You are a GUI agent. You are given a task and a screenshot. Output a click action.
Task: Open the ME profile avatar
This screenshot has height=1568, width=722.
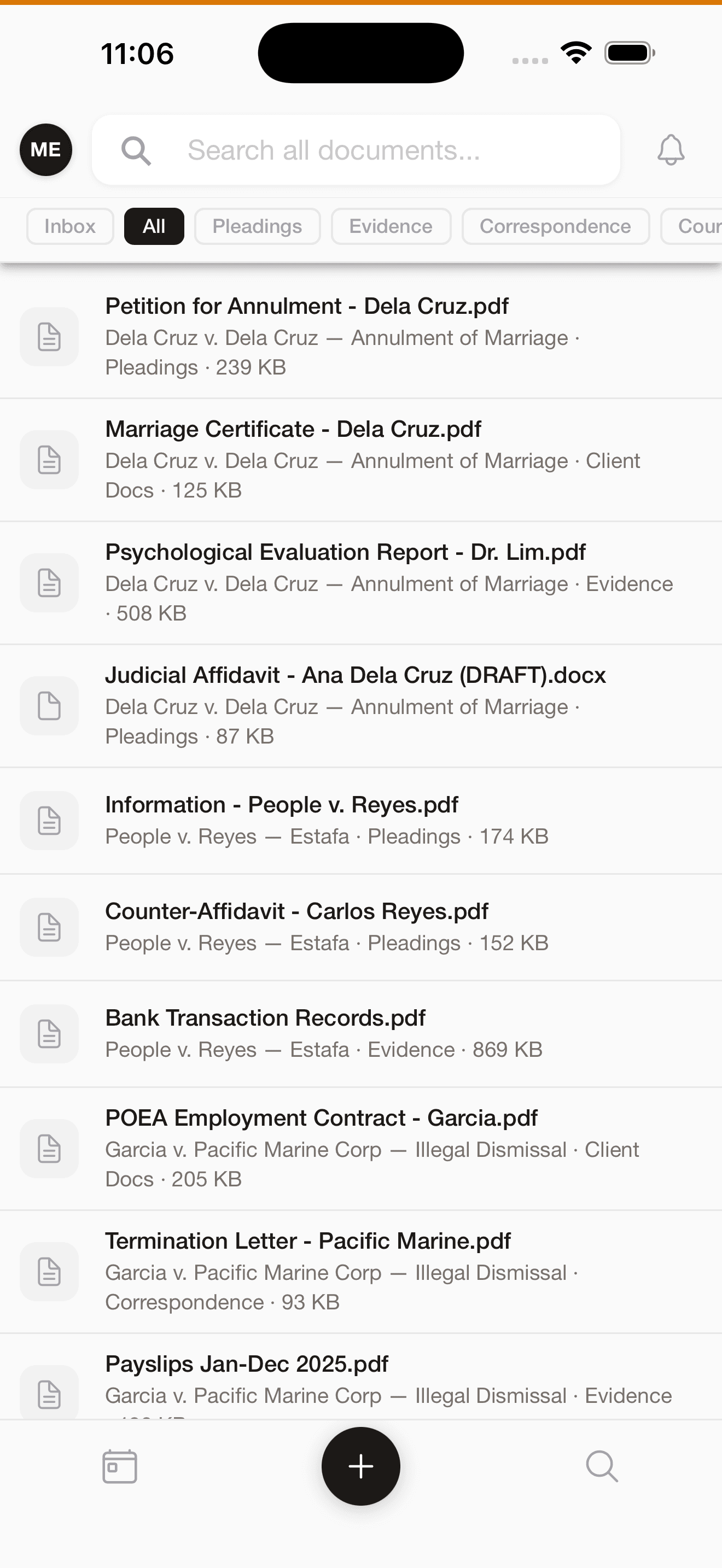click(x=45, y=150)
